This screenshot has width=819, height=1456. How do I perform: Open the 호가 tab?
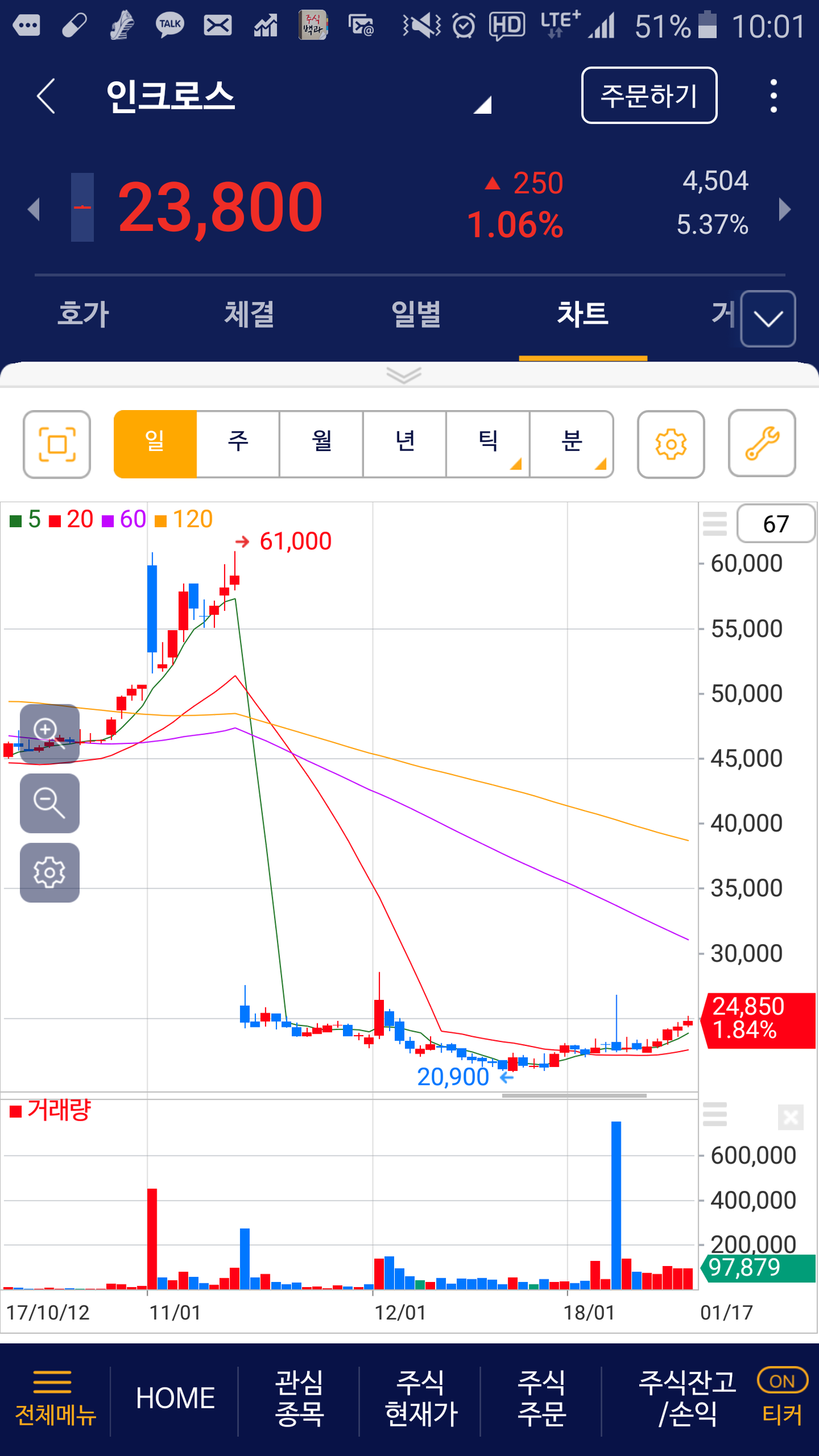pos(84,315)
